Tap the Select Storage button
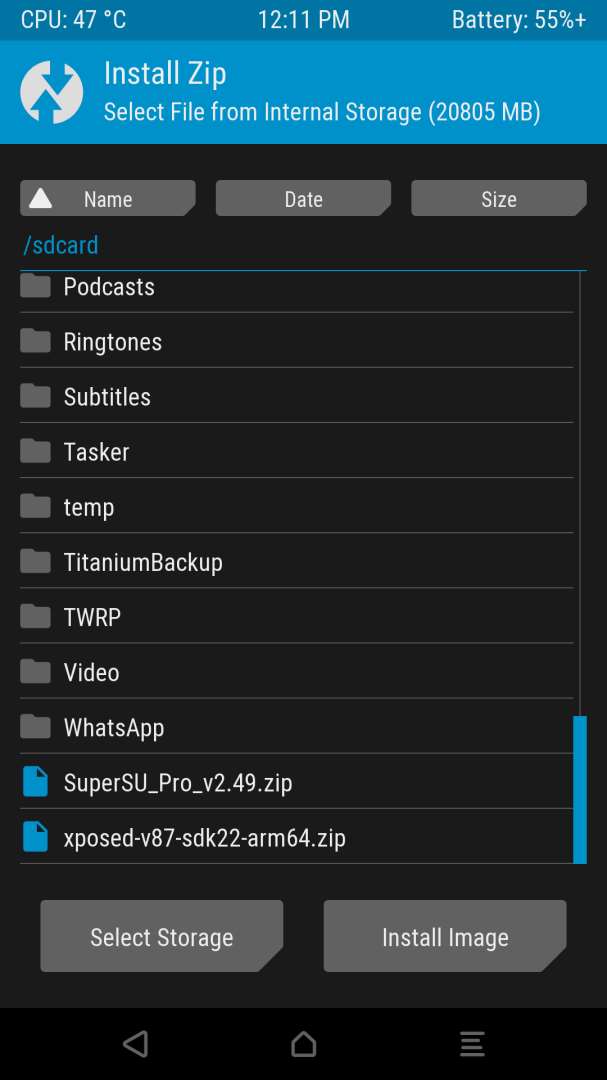The image size is (607, 1080). click(162, 936)
